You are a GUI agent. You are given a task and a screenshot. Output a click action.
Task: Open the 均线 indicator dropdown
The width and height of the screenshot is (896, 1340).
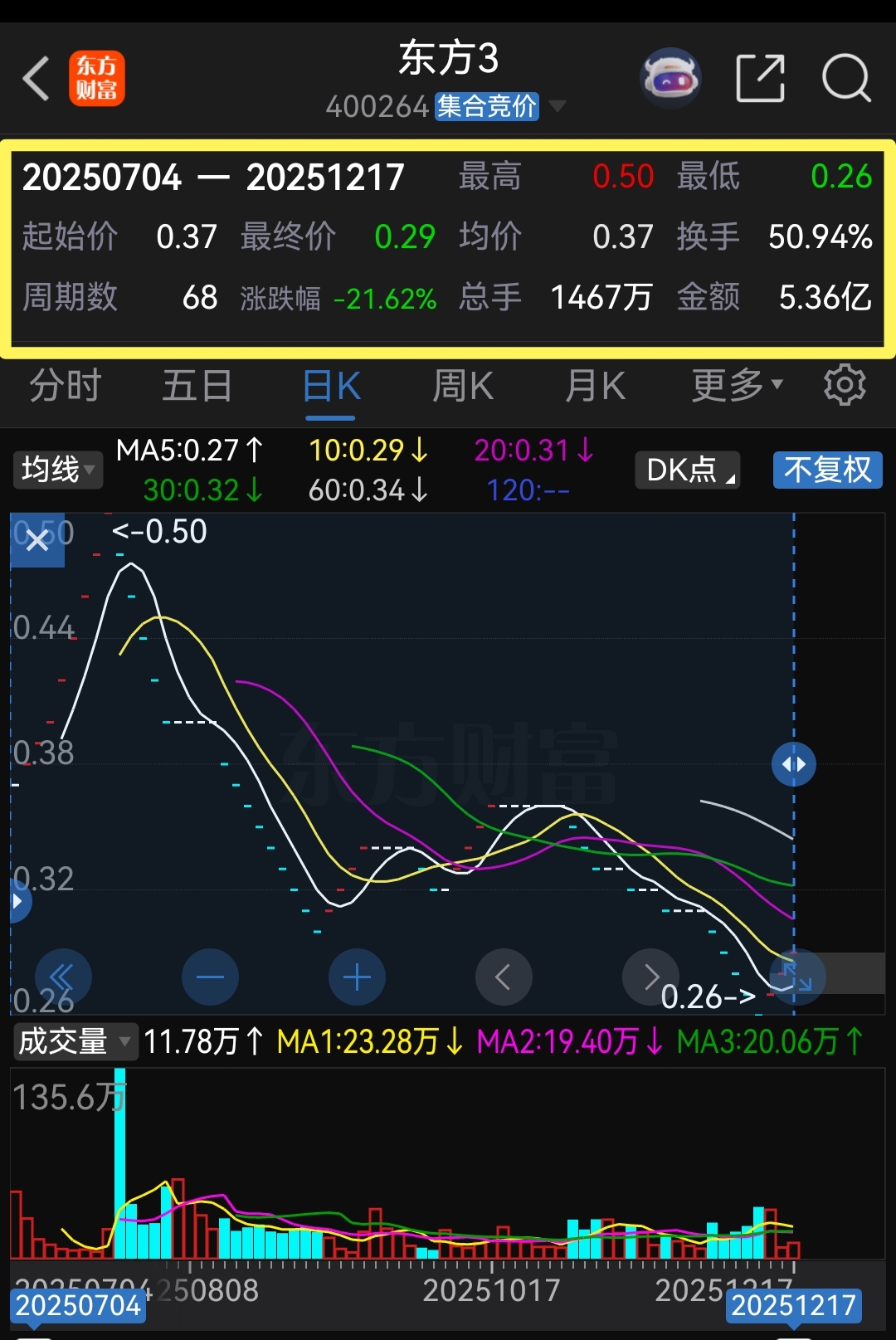tap(57, 470)
